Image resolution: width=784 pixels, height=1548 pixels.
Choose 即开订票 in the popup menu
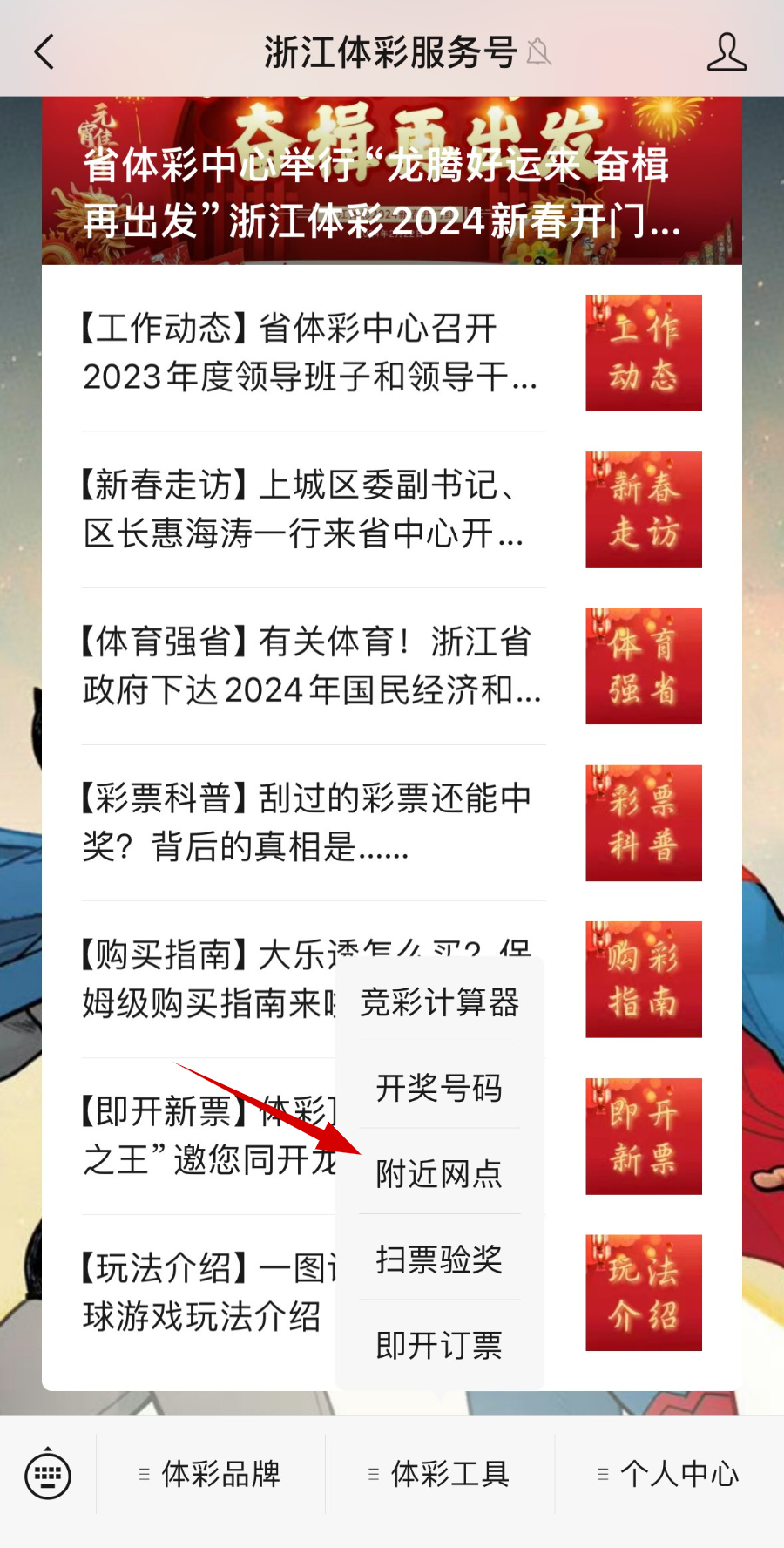439,1345
